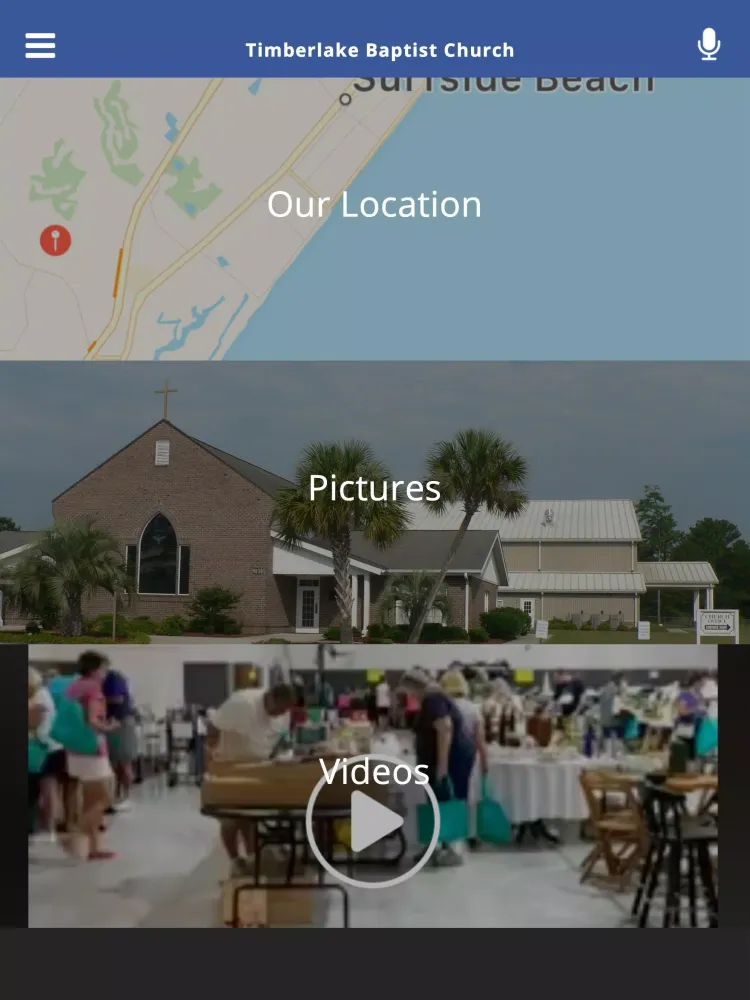Open the Our Location map tile
The image size is (750, 1000).
click(x=374, y=205)
